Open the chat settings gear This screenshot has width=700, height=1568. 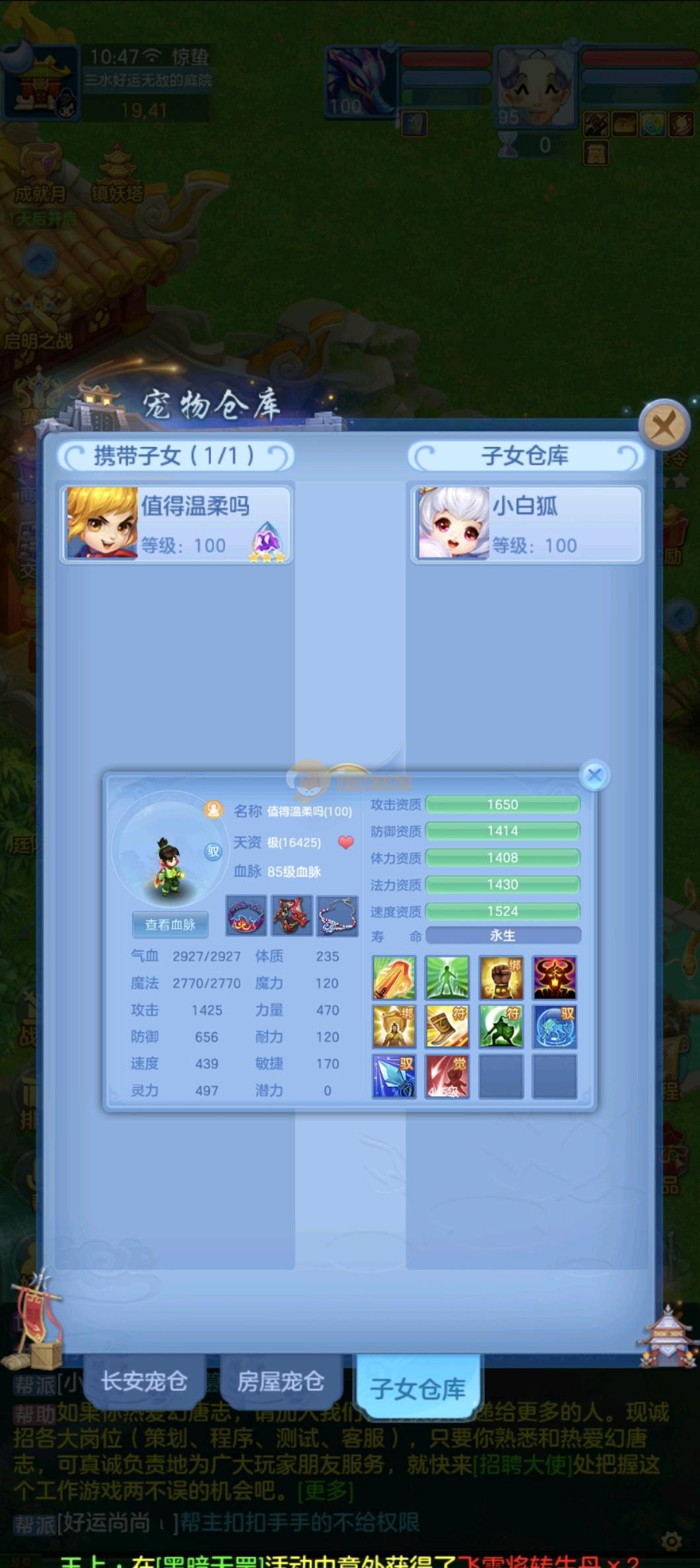tap(672, 1541)
